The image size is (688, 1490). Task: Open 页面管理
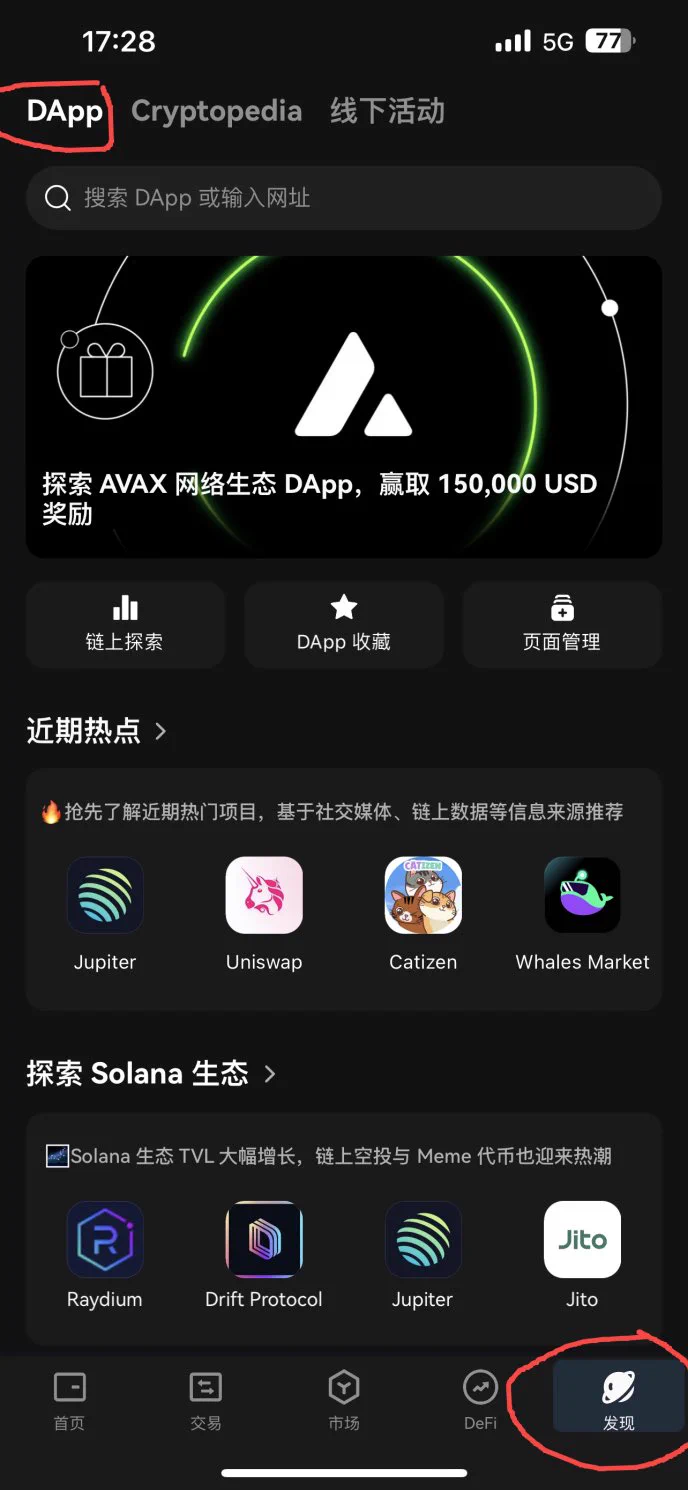[x=561, y=624]
